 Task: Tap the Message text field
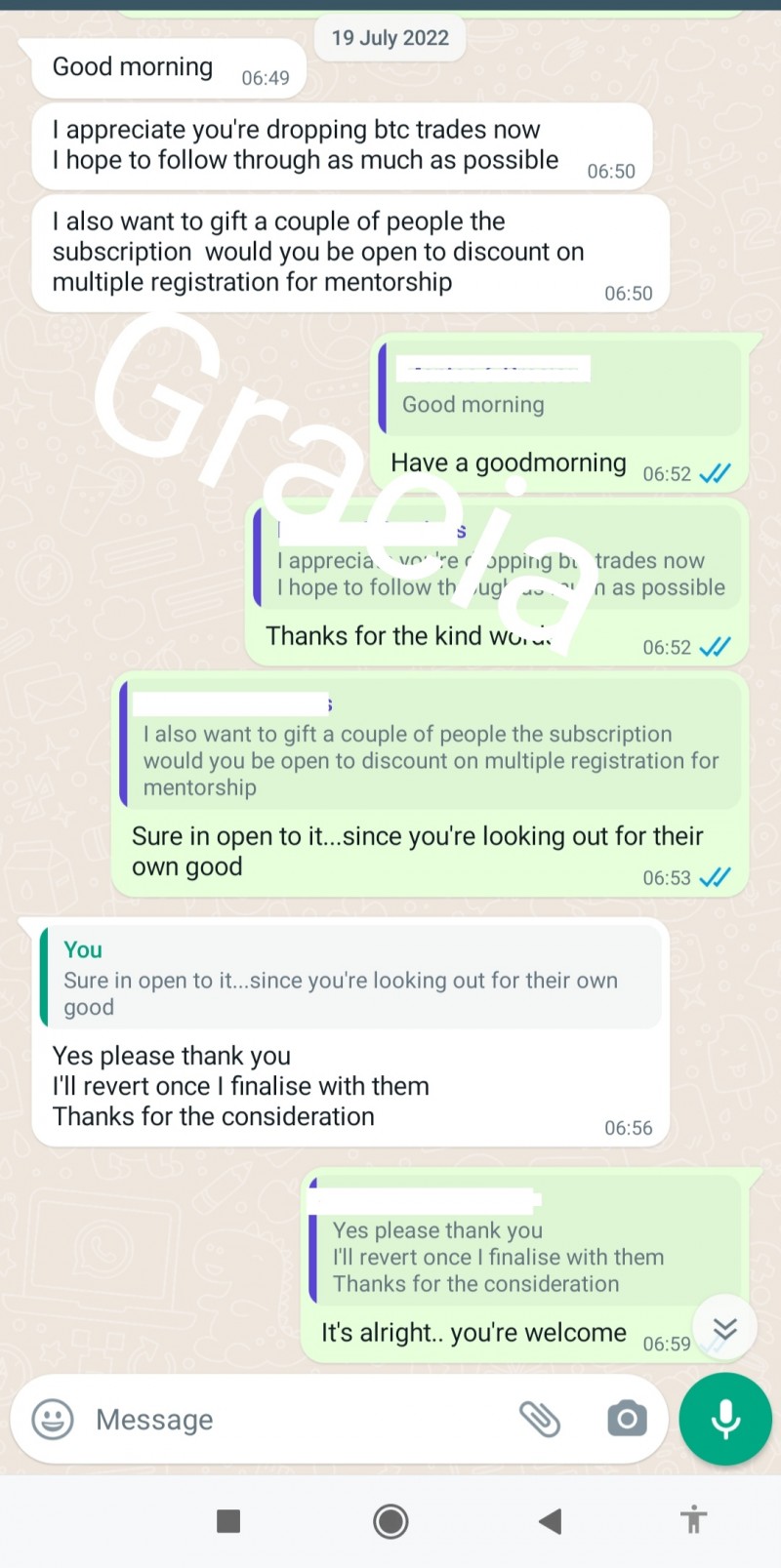293,1420
